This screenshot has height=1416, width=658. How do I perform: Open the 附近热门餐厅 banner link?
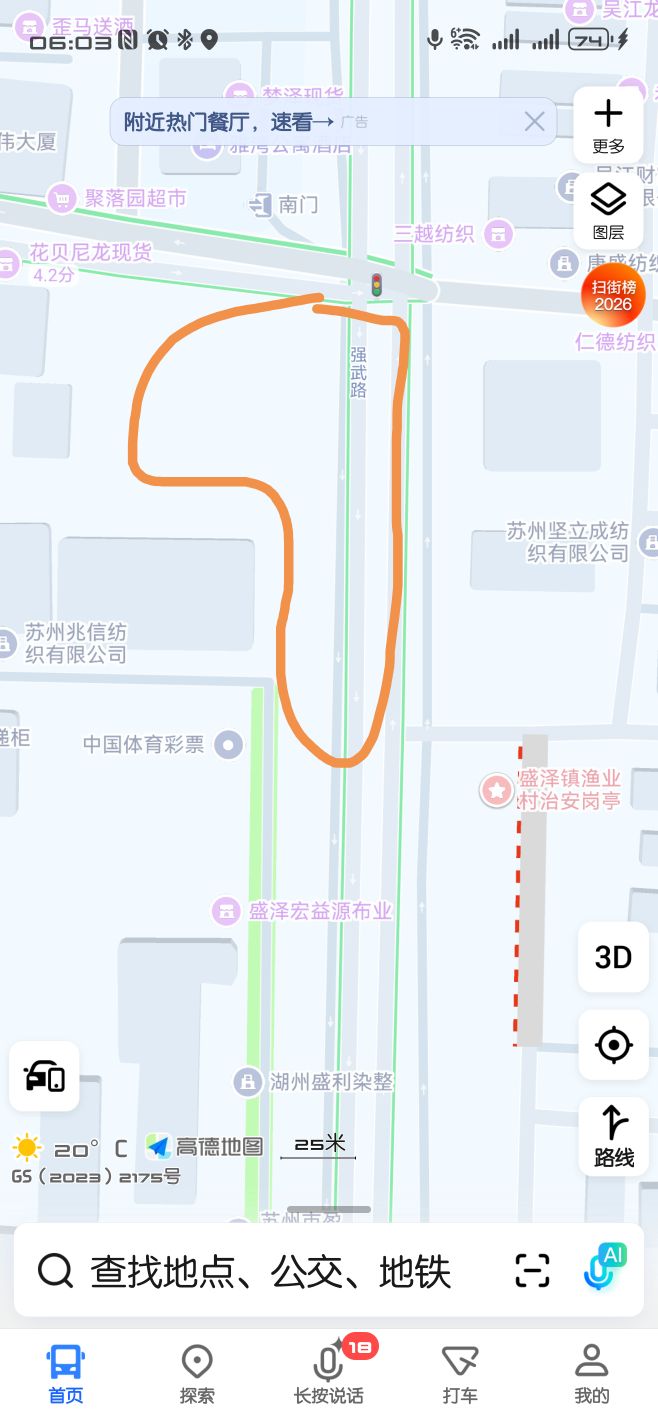228,122
